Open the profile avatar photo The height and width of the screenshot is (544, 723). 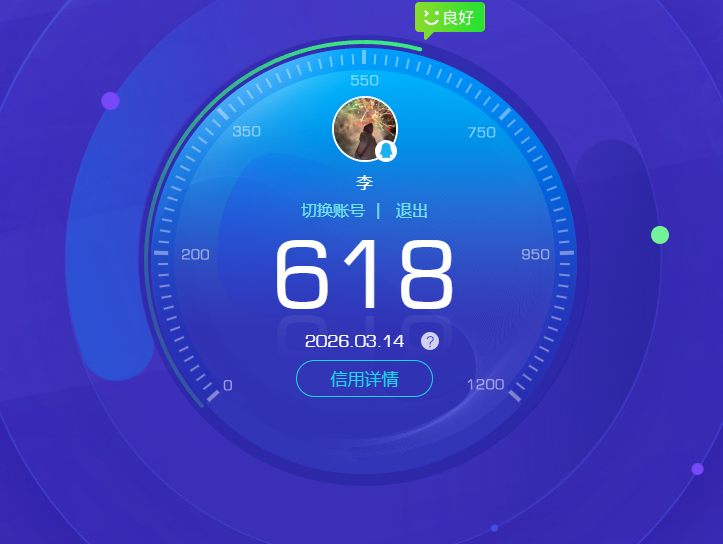363,129
